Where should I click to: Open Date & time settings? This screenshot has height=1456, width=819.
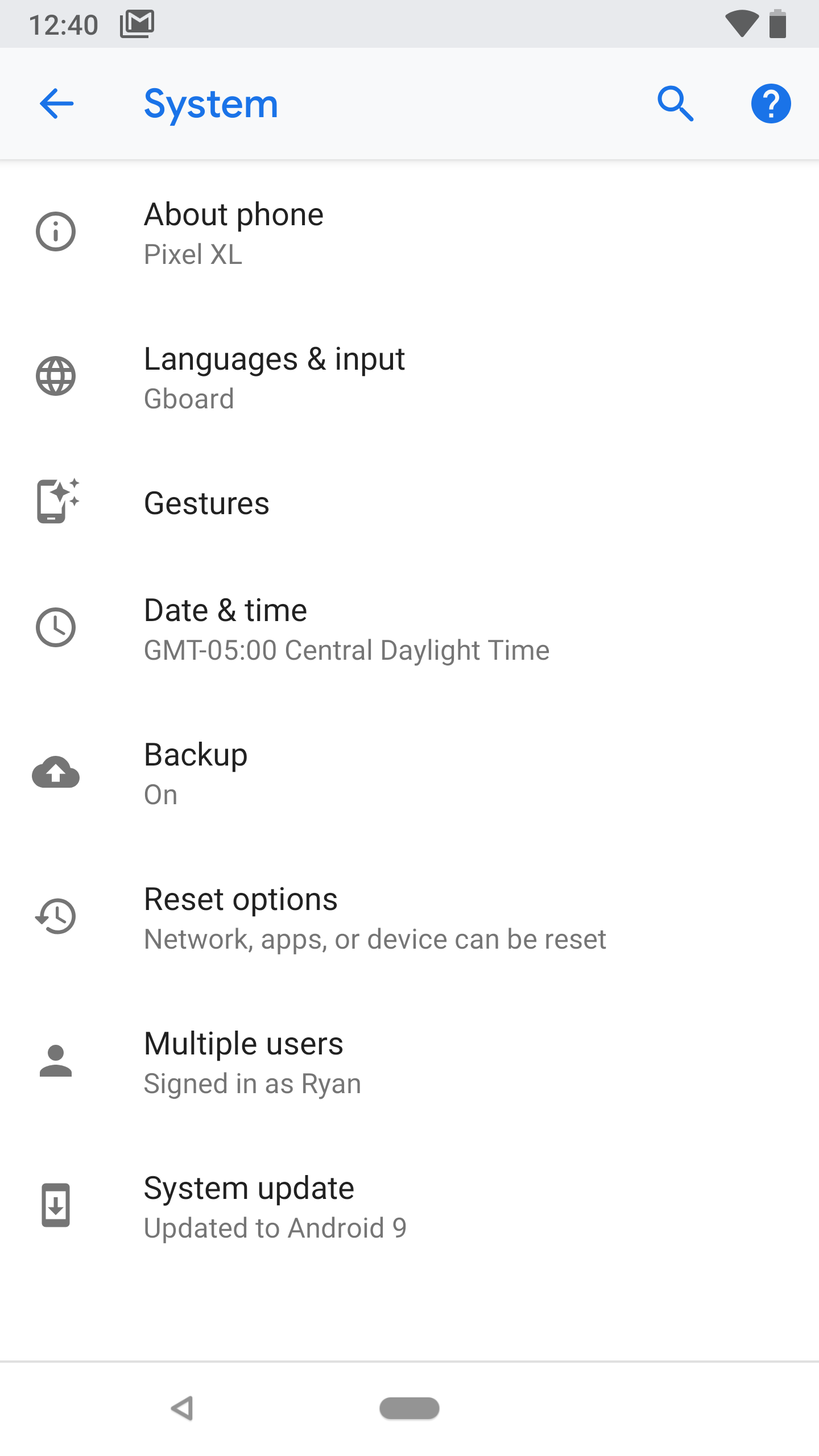pyautogui.click(x=409, y=628)
